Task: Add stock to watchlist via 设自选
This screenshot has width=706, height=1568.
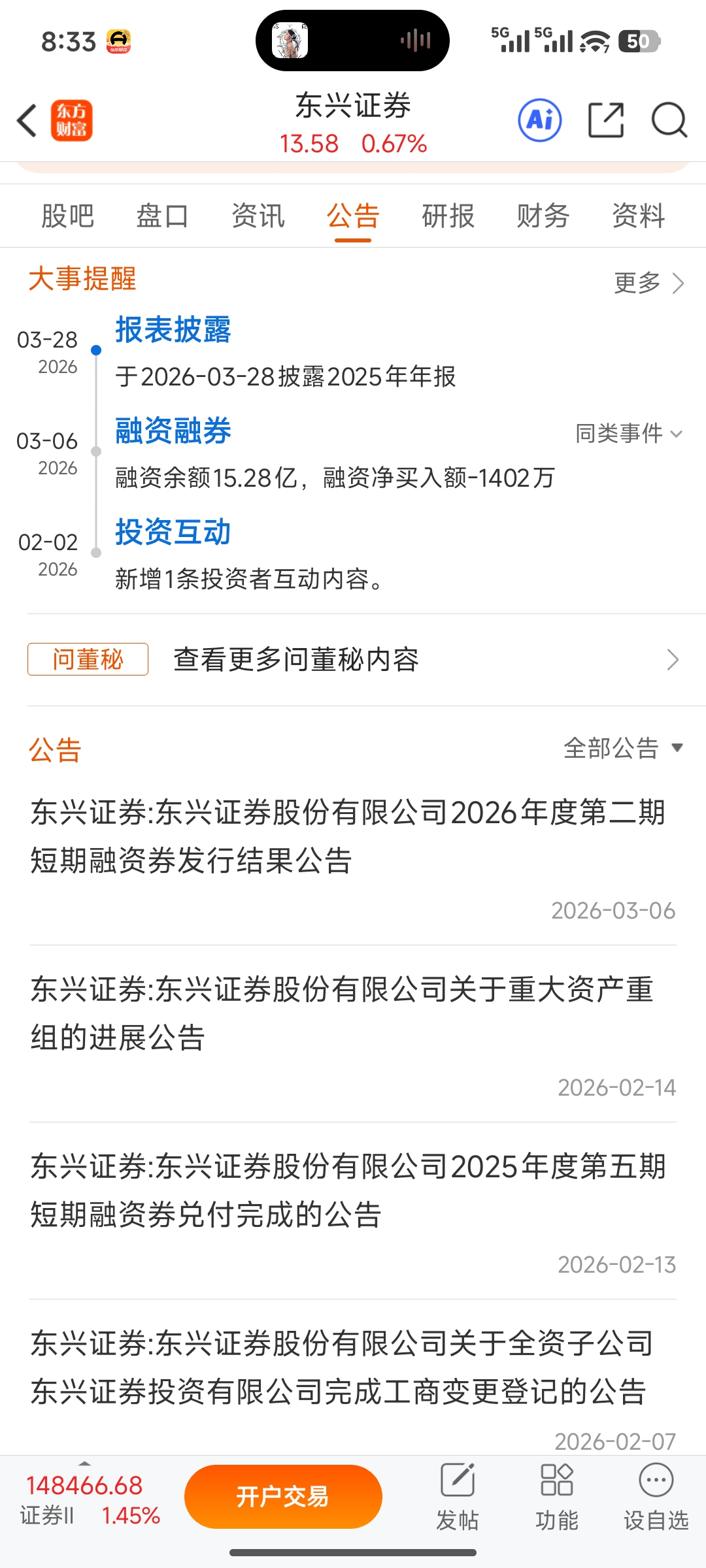Action: coord(656,1496)
